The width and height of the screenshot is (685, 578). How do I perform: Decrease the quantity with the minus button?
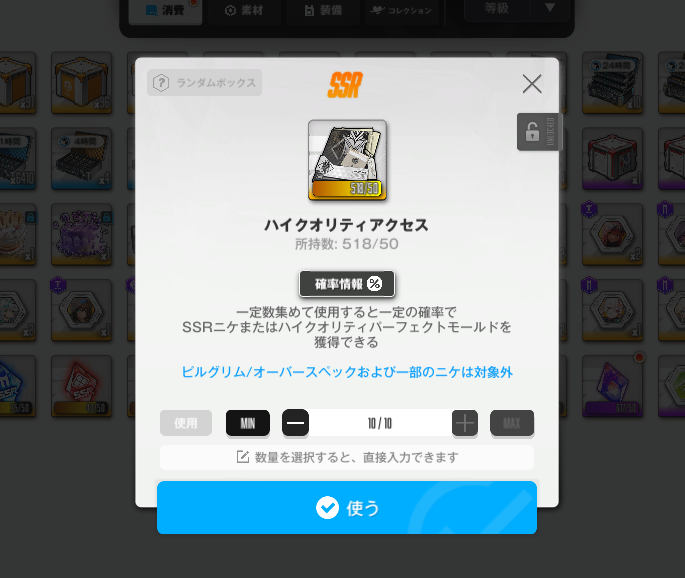tap(295, 423)
